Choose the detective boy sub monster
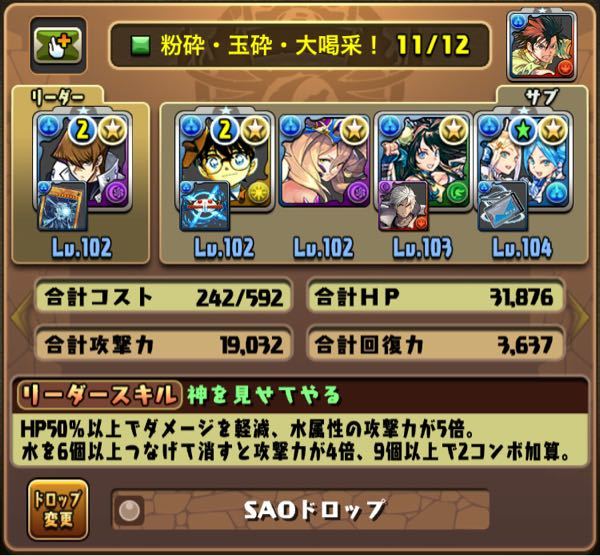The width and height of the screenshot is (600, 556). coord(218,160)
